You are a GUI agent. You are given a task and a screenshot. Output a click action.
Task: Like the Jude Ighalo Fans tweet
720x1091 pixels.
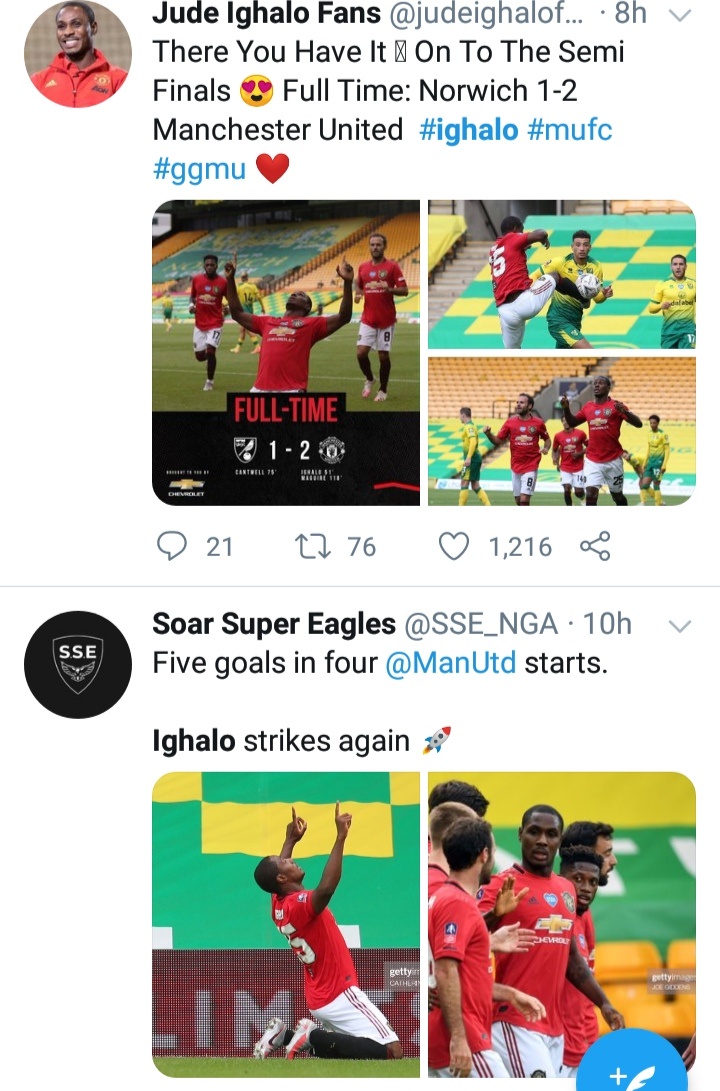[x=454, y=546]
